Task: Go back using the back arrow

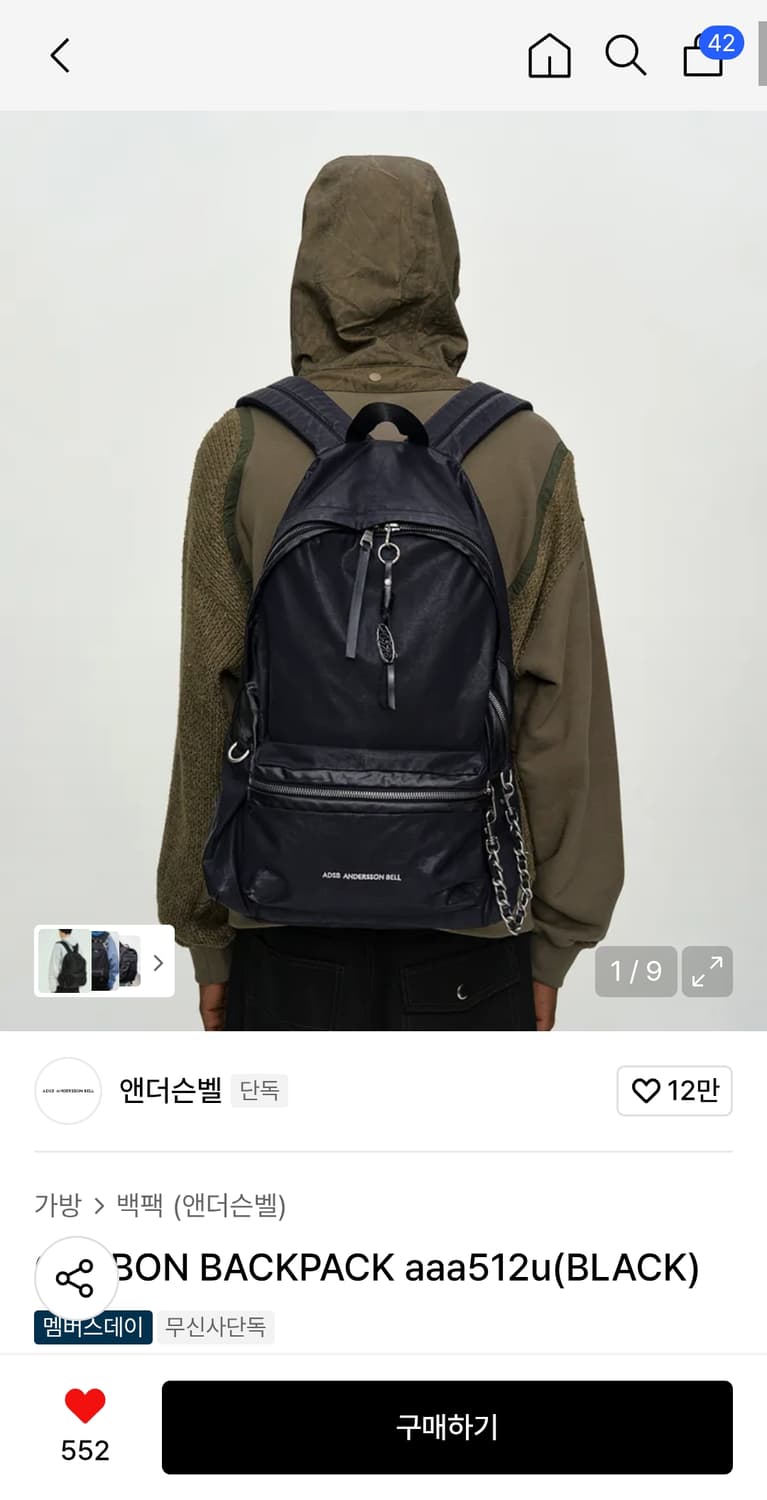Action: 59,56
